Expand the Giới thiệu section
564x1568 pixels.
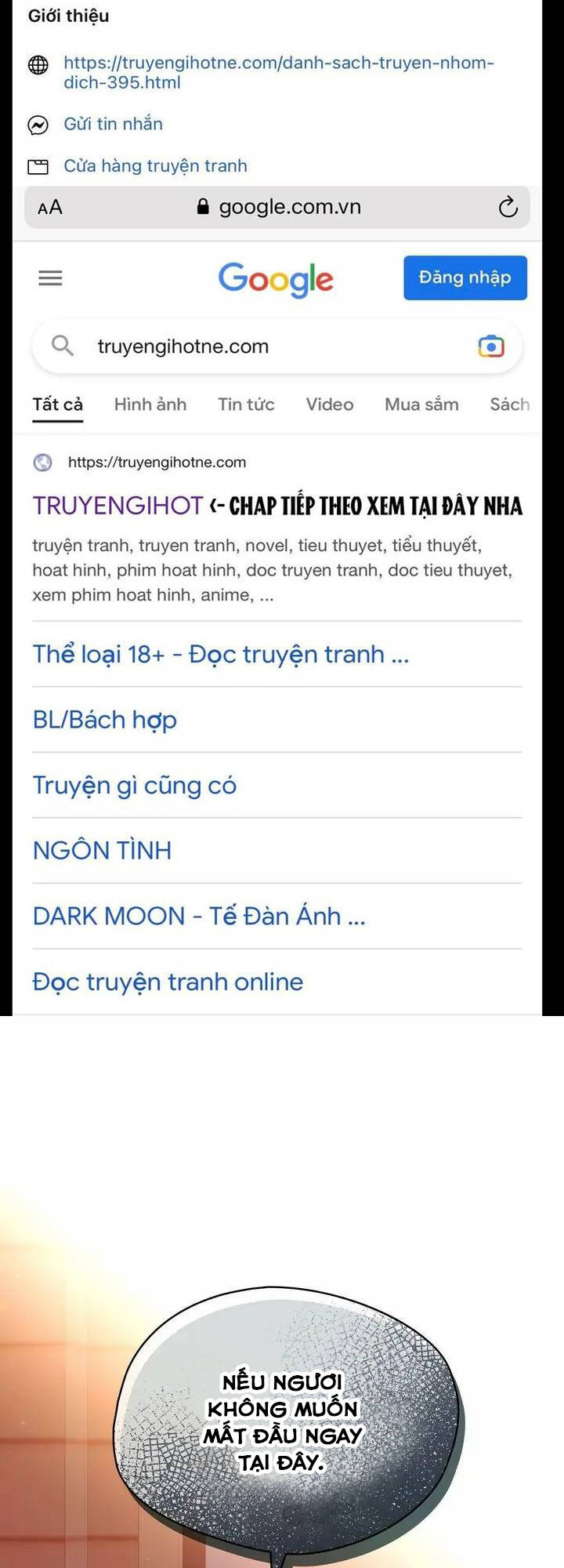67,15
